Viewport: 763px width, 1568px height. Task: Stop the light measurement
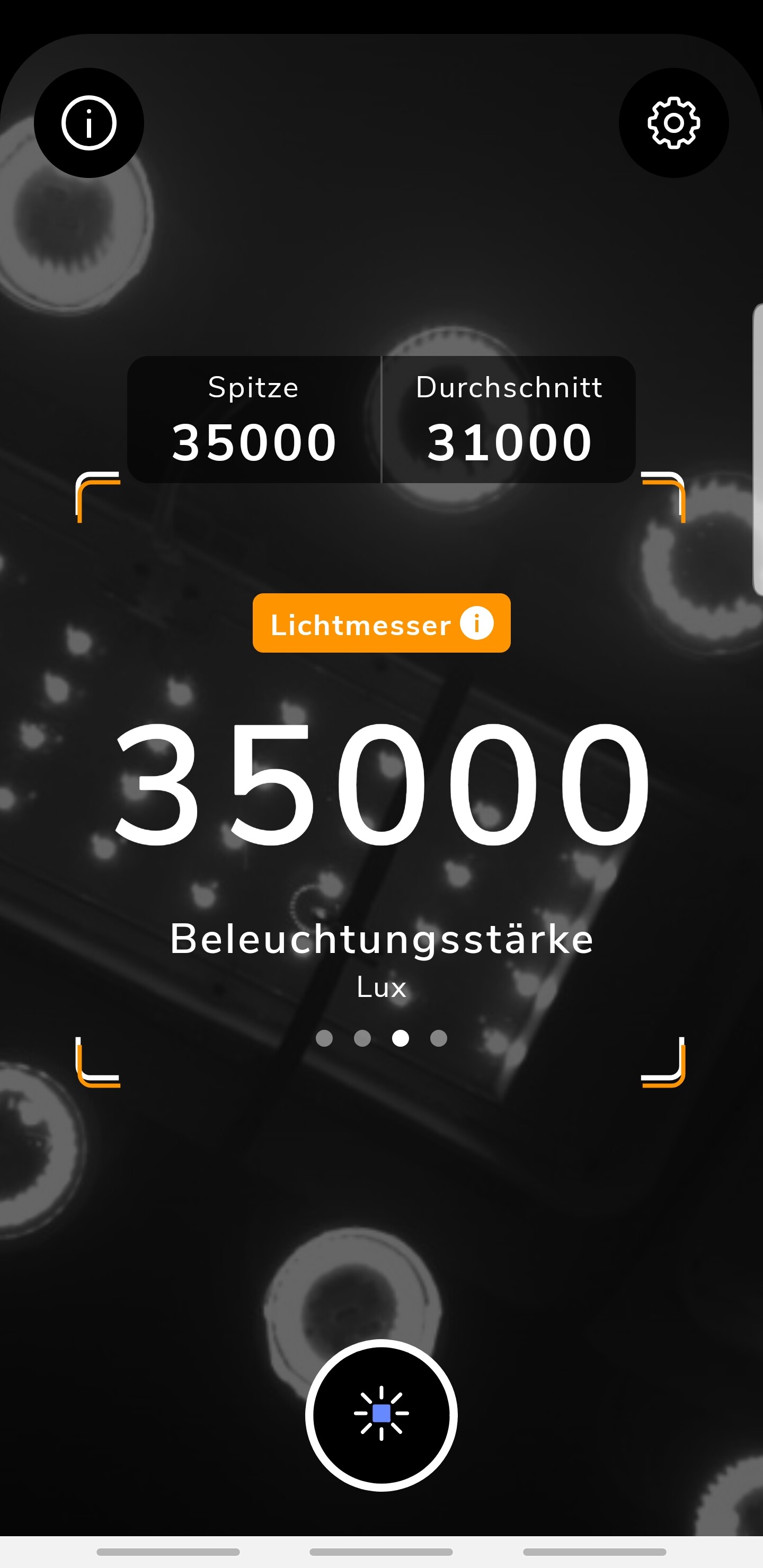[381, 1414]
